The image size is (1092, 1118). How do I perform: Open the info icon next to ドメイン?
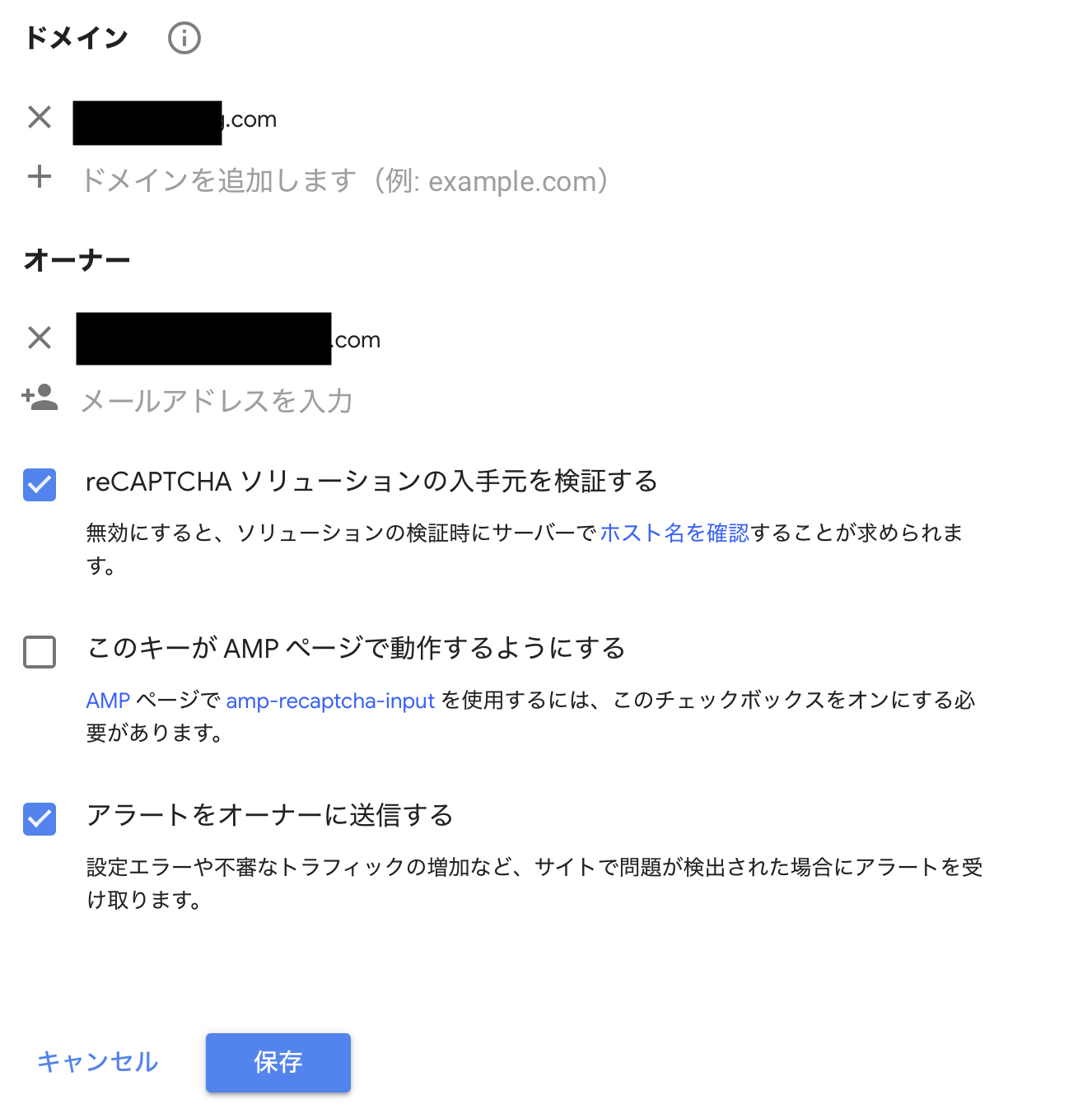point(184,38)
